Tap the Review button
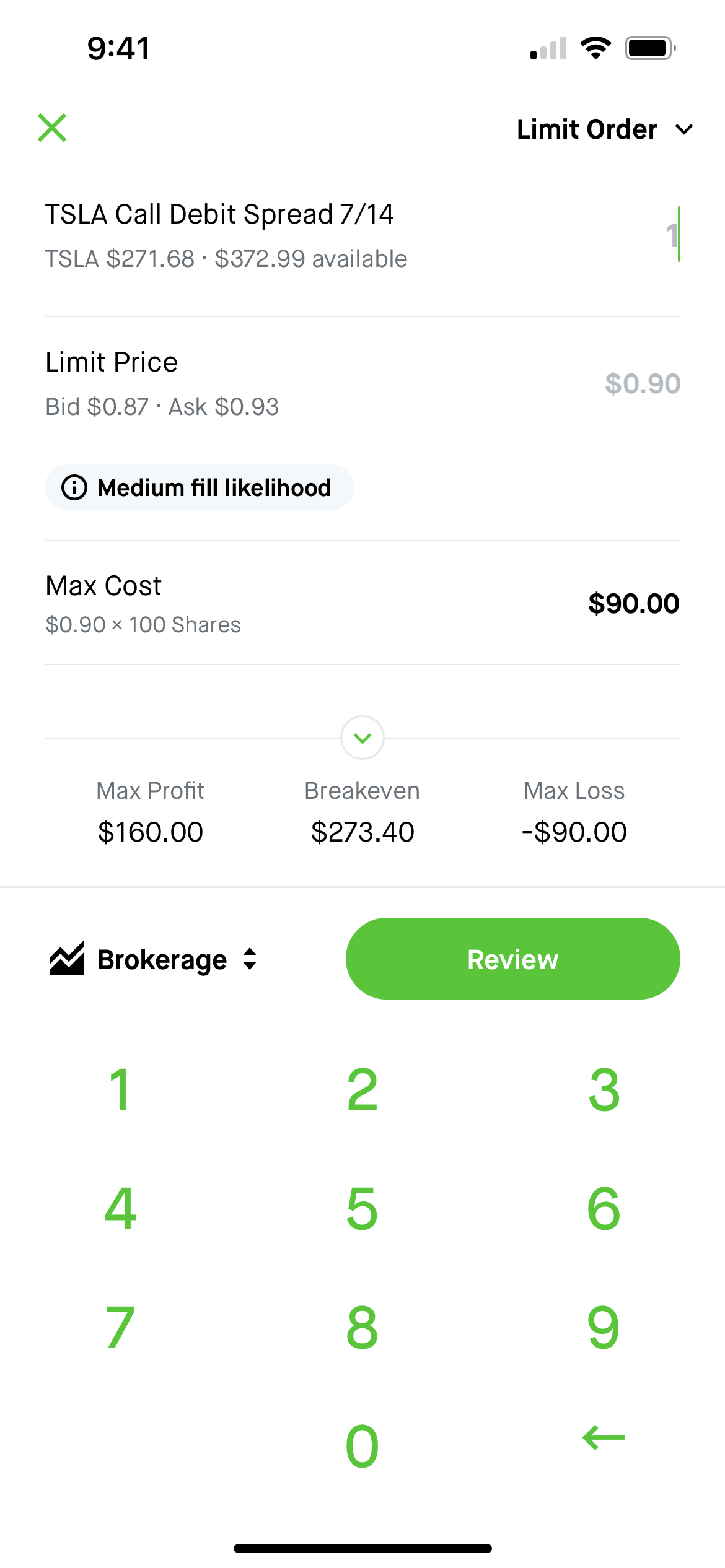 point(512,959)
